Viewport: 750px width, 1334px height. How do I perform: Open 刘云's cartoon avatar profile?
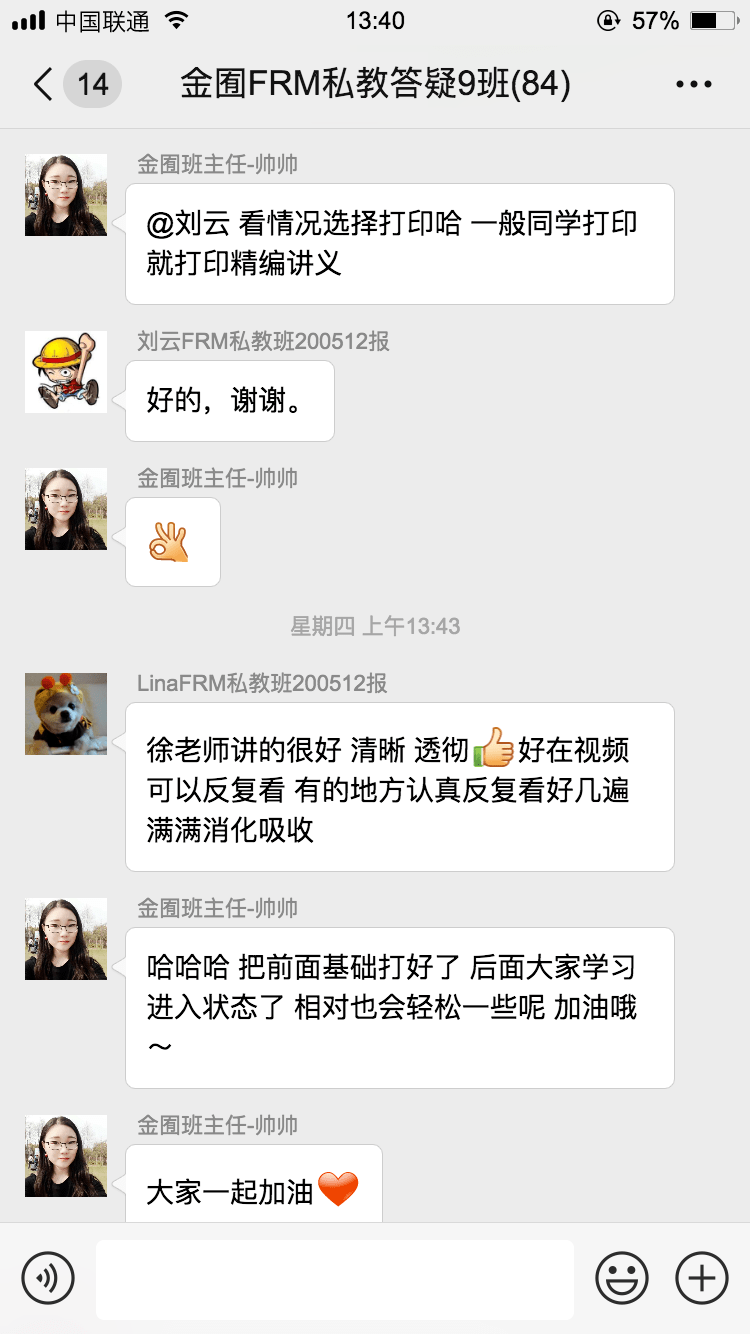tap(66, 372)
